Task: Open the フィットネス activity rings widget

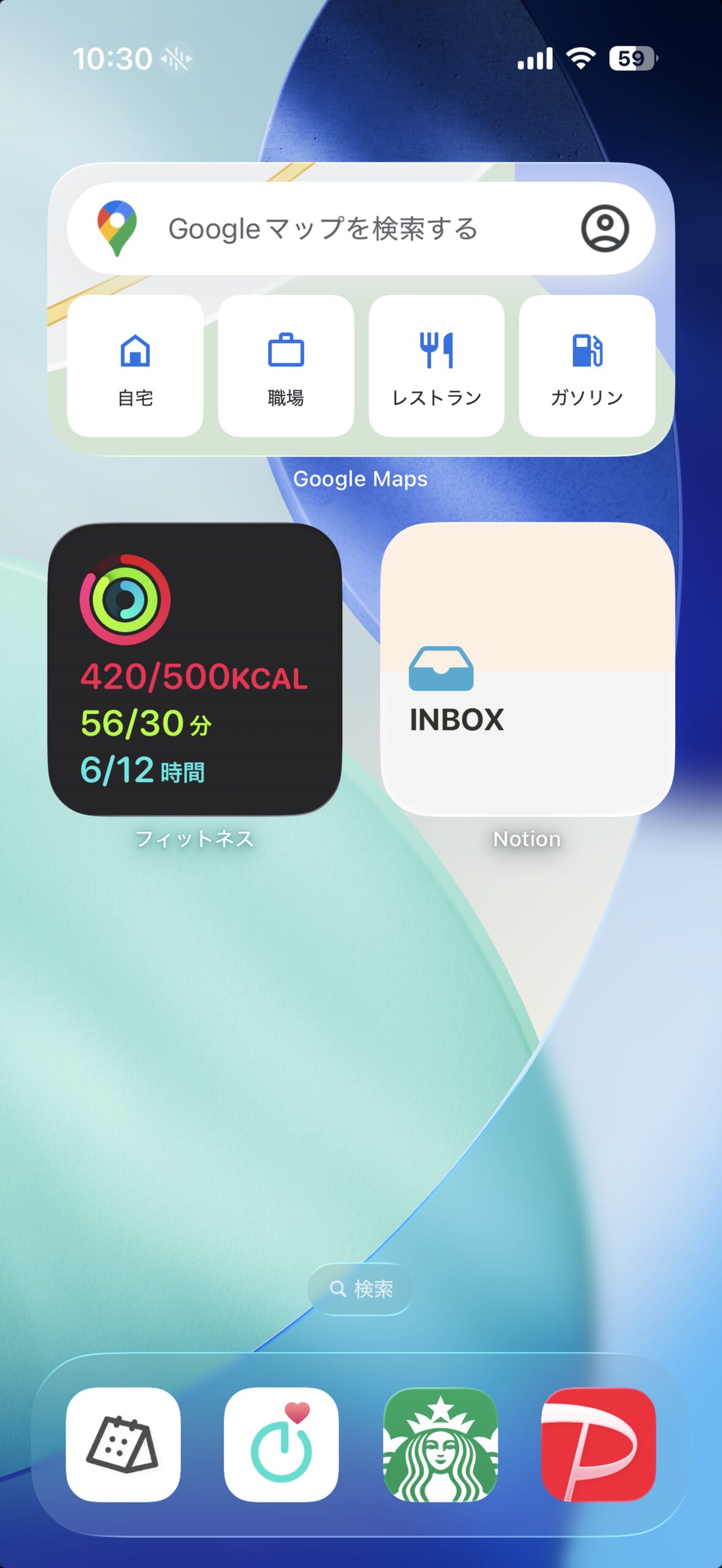Action: (195, 669)
